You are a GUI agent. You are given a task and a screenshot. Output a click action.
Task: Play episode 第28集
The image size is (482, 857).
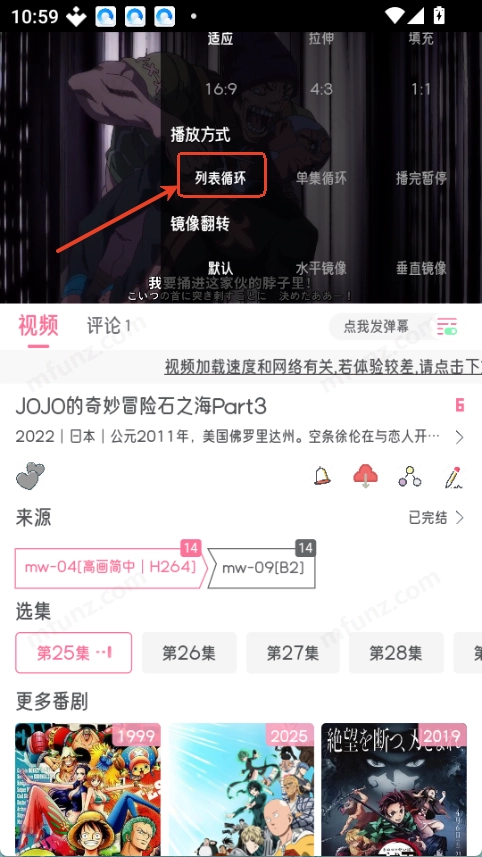click(396, 653)
